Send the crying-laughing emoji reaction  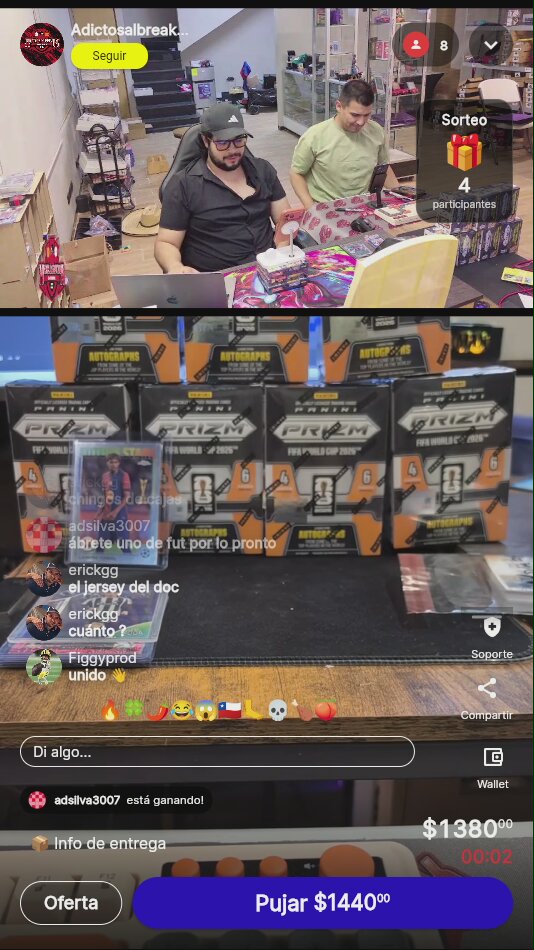coord(181,709)
